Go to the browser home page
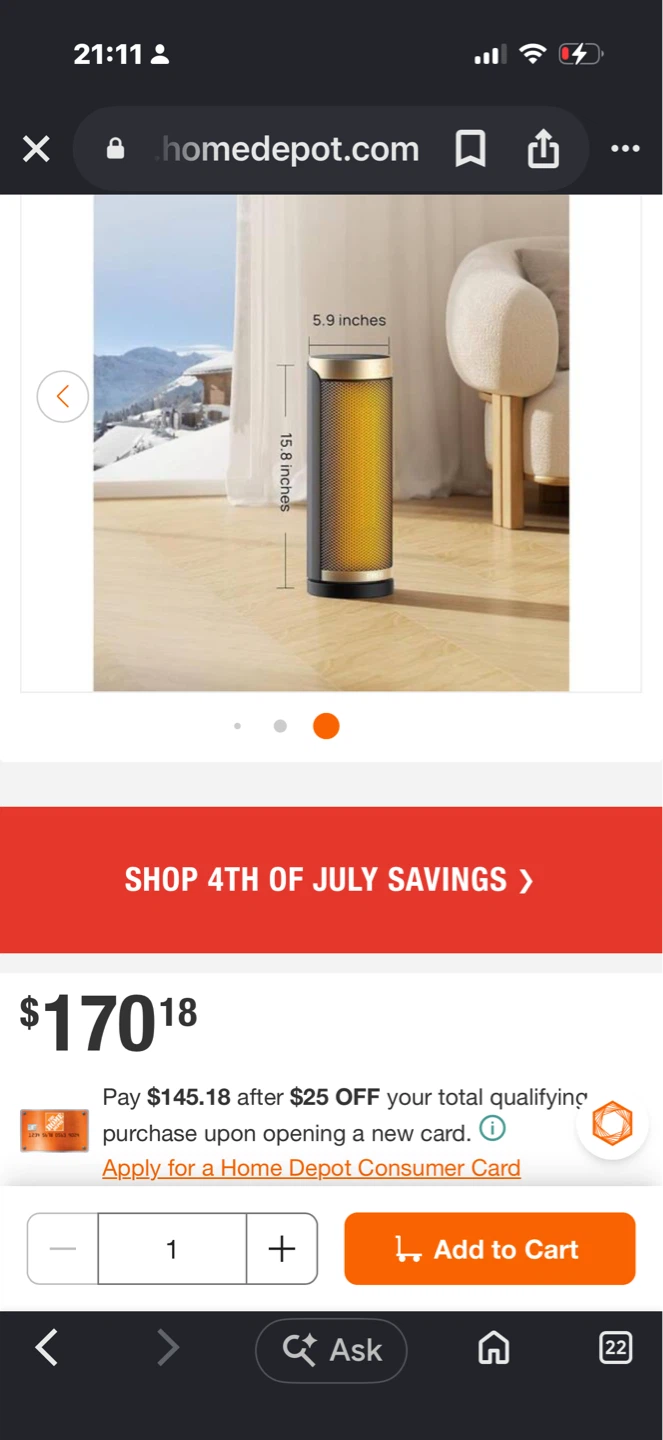Image resolution: width=663 pixels, height=1440 pixels. click(493, 1348)
